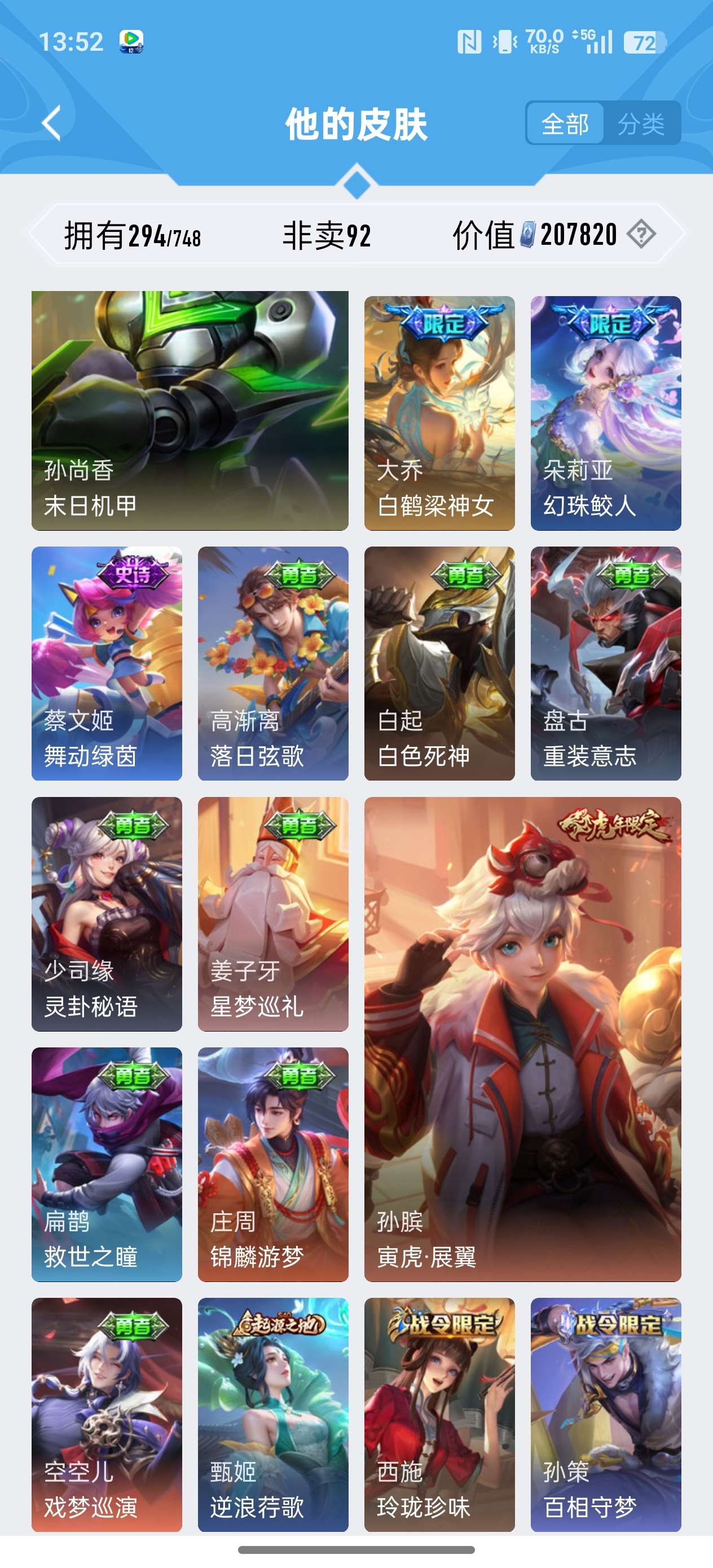The height and width of the screenshot is (1568, 713).
Task: View the 扁鹊 救世之瞳 skin
Action: pos(107,1164)
